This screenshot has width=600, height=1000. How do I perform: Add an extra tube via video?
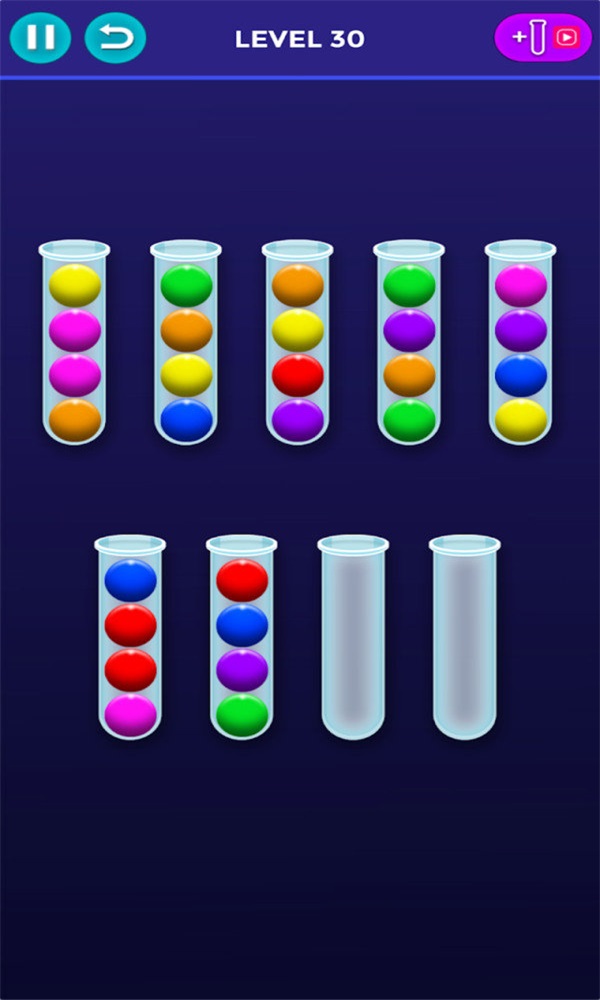(x=543, y=38)
